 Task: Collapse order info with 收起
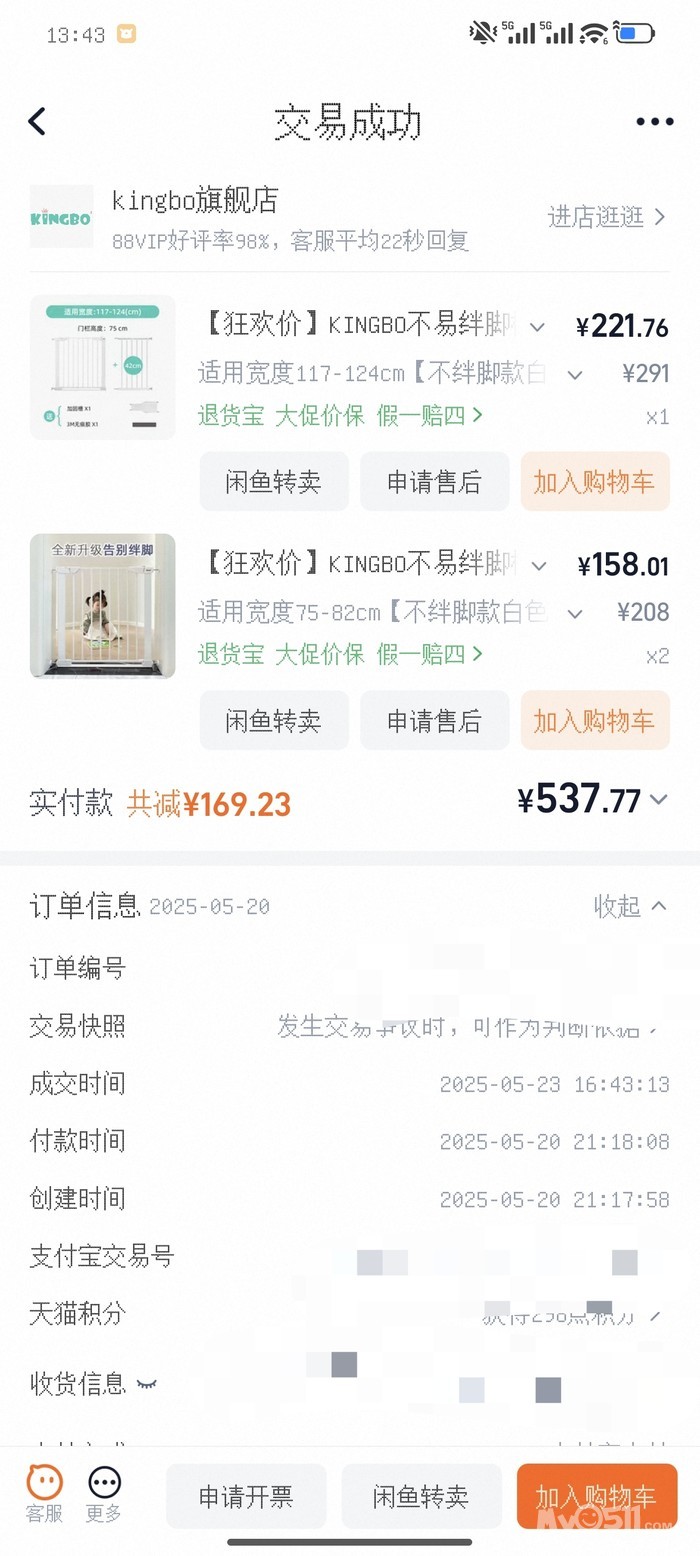tap(630, 906)
